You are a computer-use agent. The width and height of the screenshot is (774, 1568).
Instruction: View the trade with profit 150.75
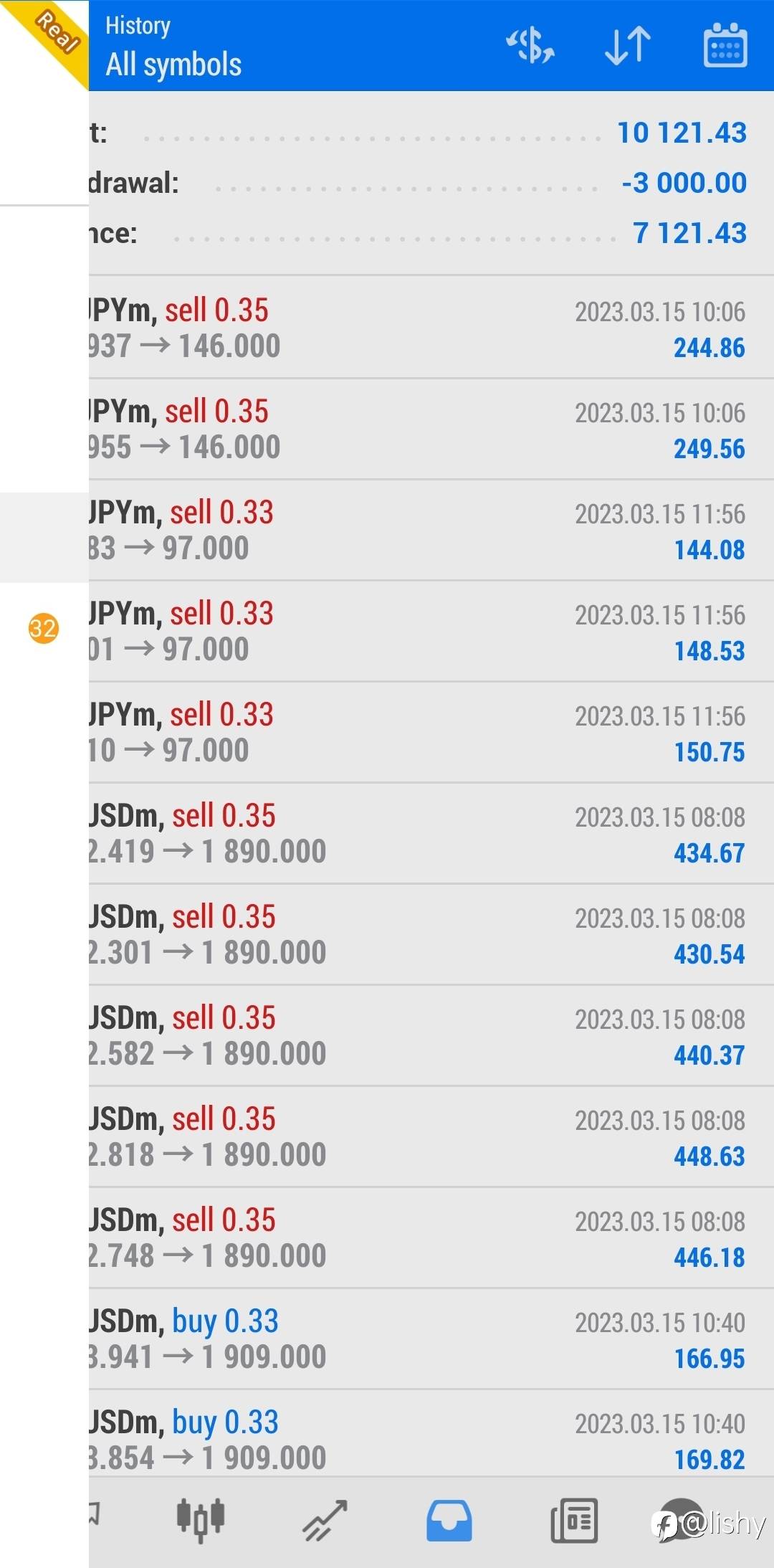(x=431, y=733)
